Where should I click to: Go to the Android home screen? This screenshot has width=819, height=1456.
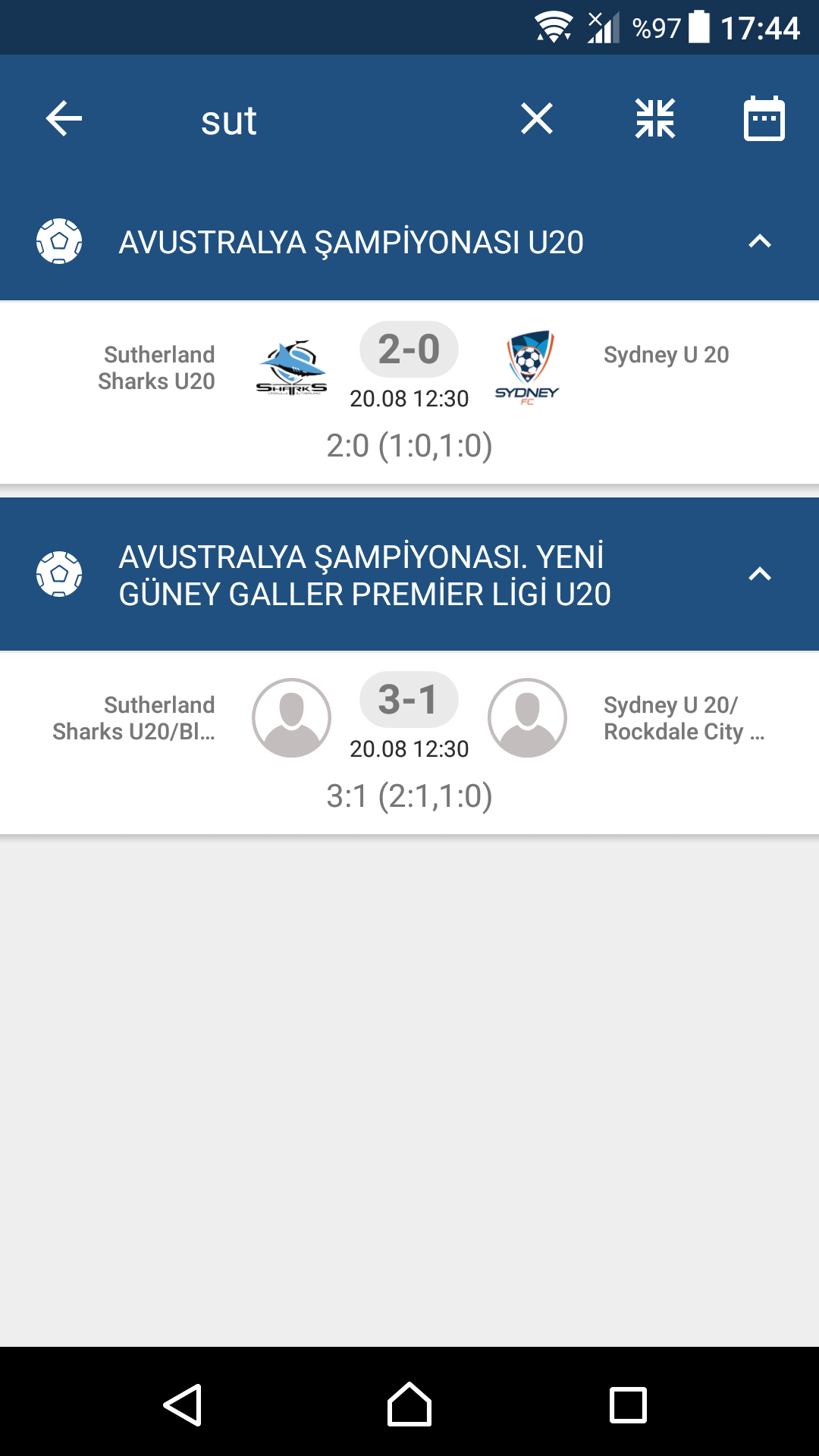click(x=409, y=1404)
